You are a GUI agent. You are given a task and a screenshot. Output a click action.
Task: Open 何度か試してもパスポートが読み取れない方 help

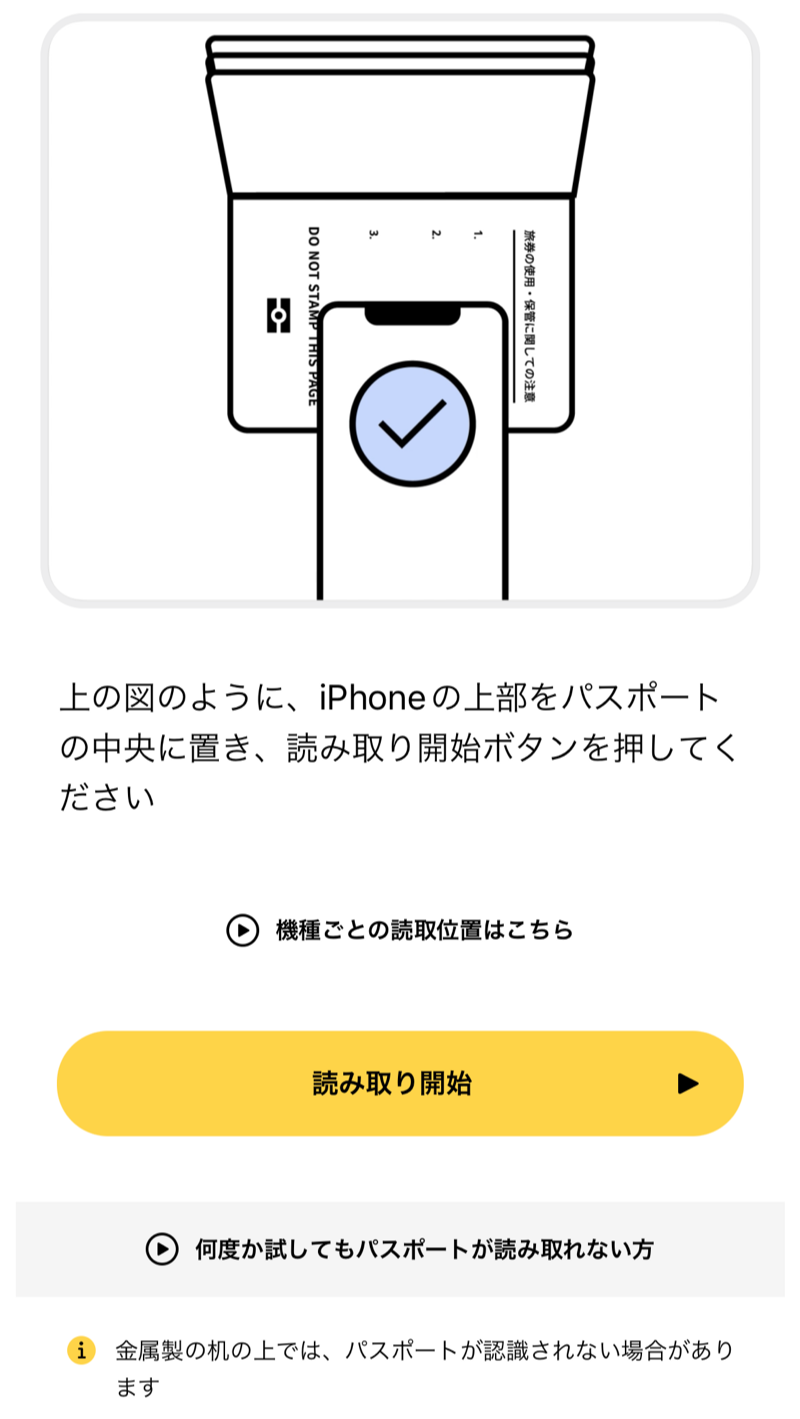pyautogui.click(x=400, y=1249)
